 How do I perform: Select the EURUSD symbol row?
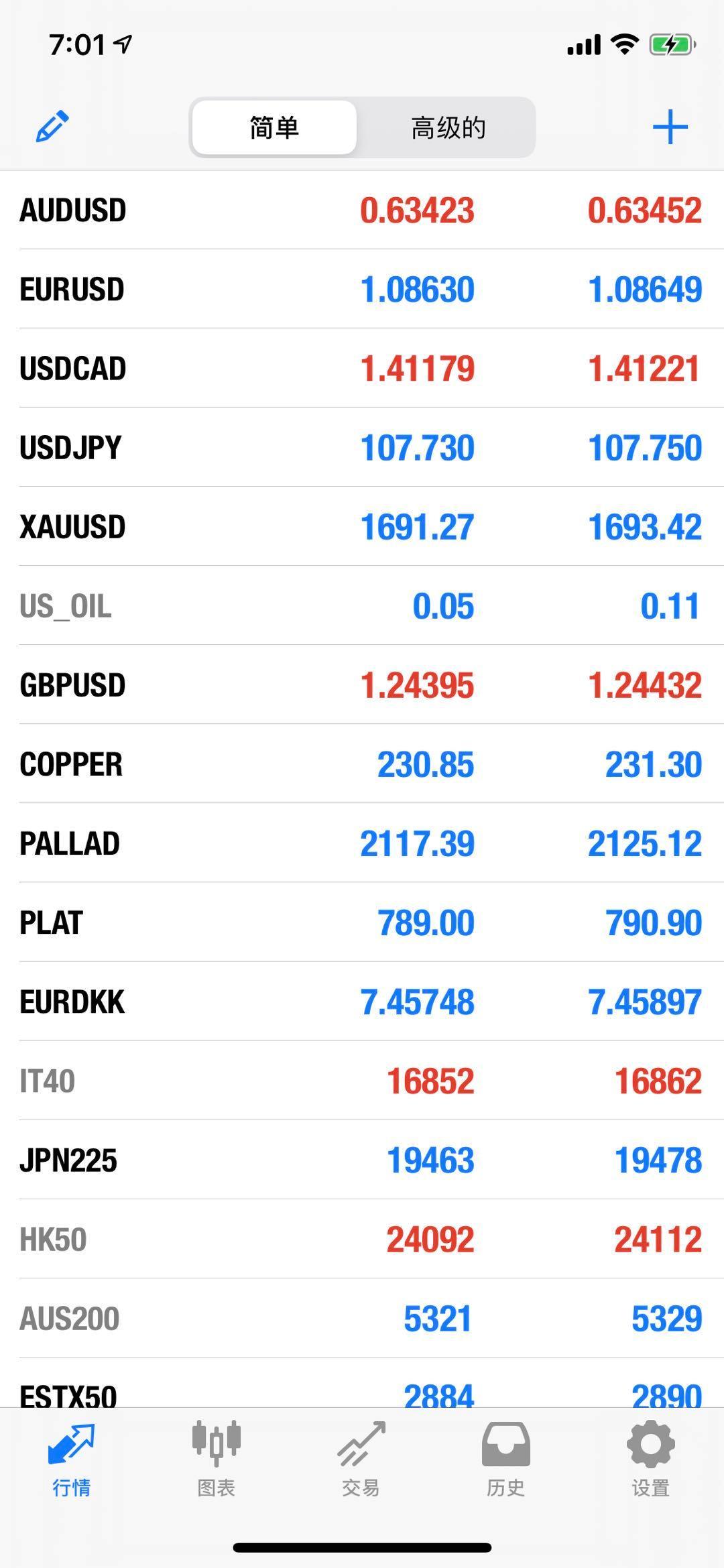coord(362,290)
